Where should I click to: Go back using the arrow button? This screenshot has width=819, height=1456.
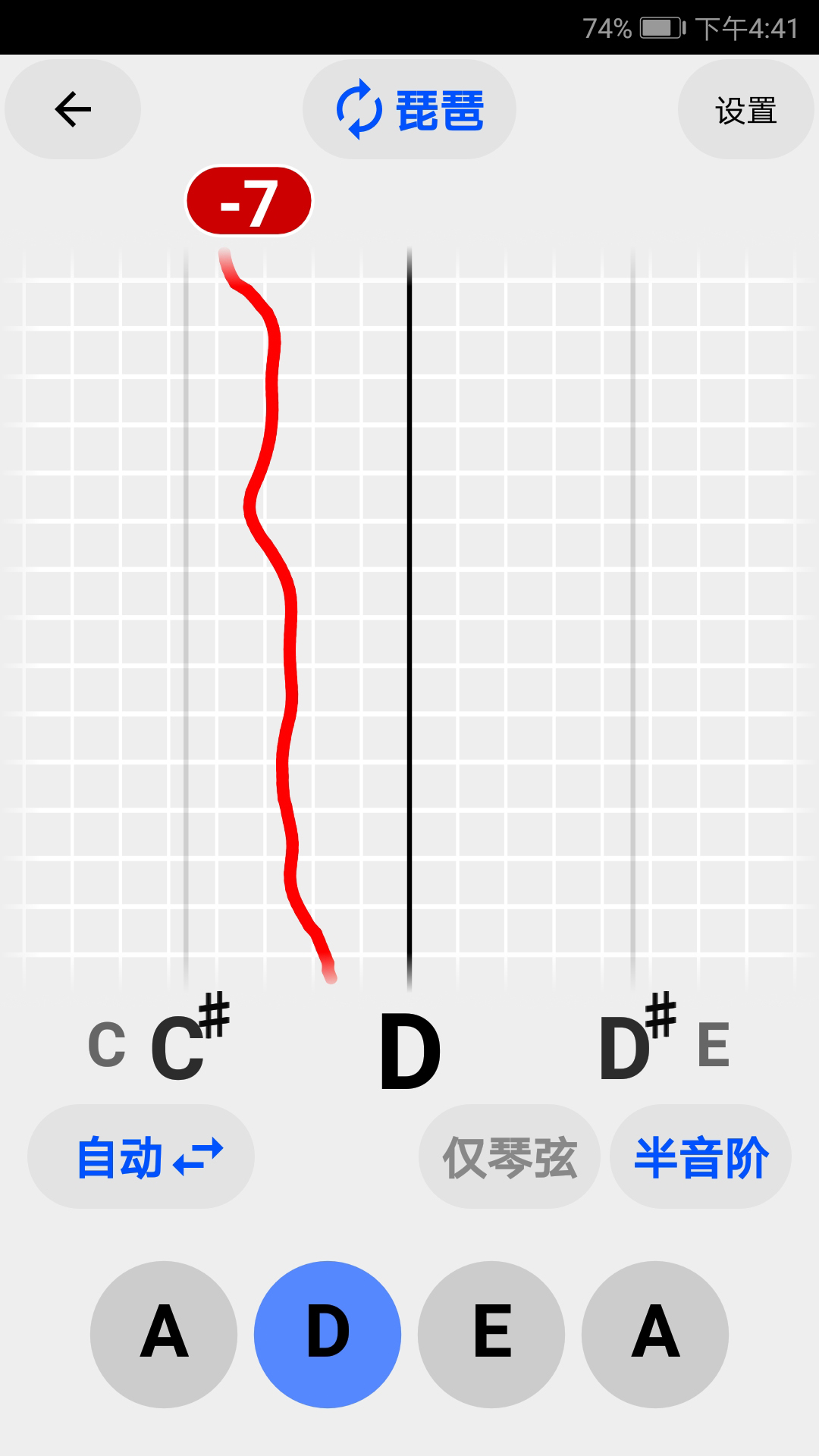tap(73, 110)
